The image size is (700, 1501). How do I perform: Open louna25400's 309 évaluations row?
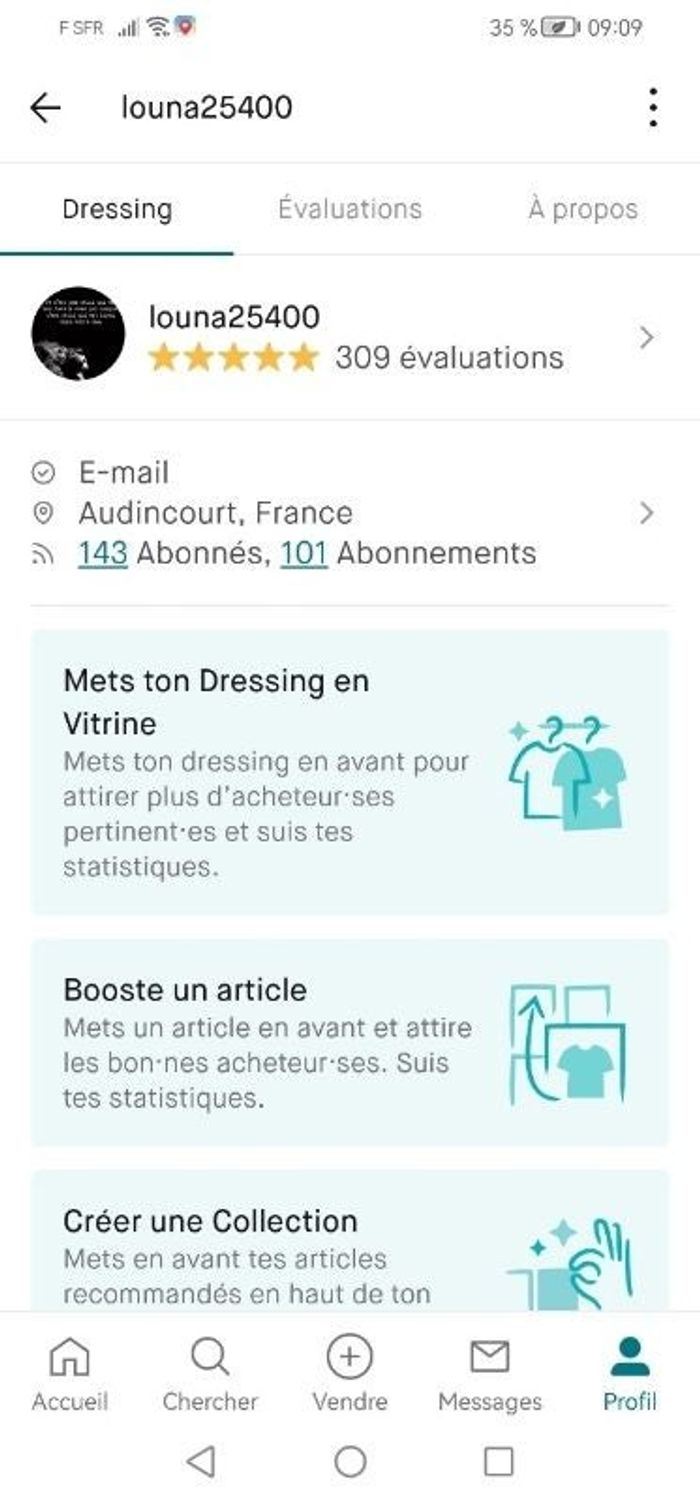coord(350,337)
